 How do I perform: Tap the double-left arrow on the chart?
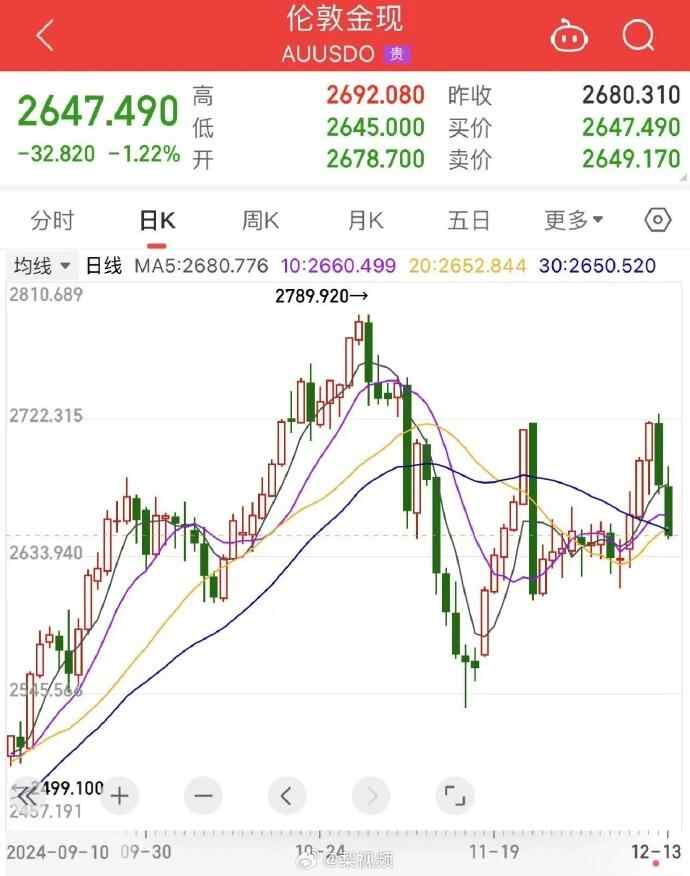(27, 796)
